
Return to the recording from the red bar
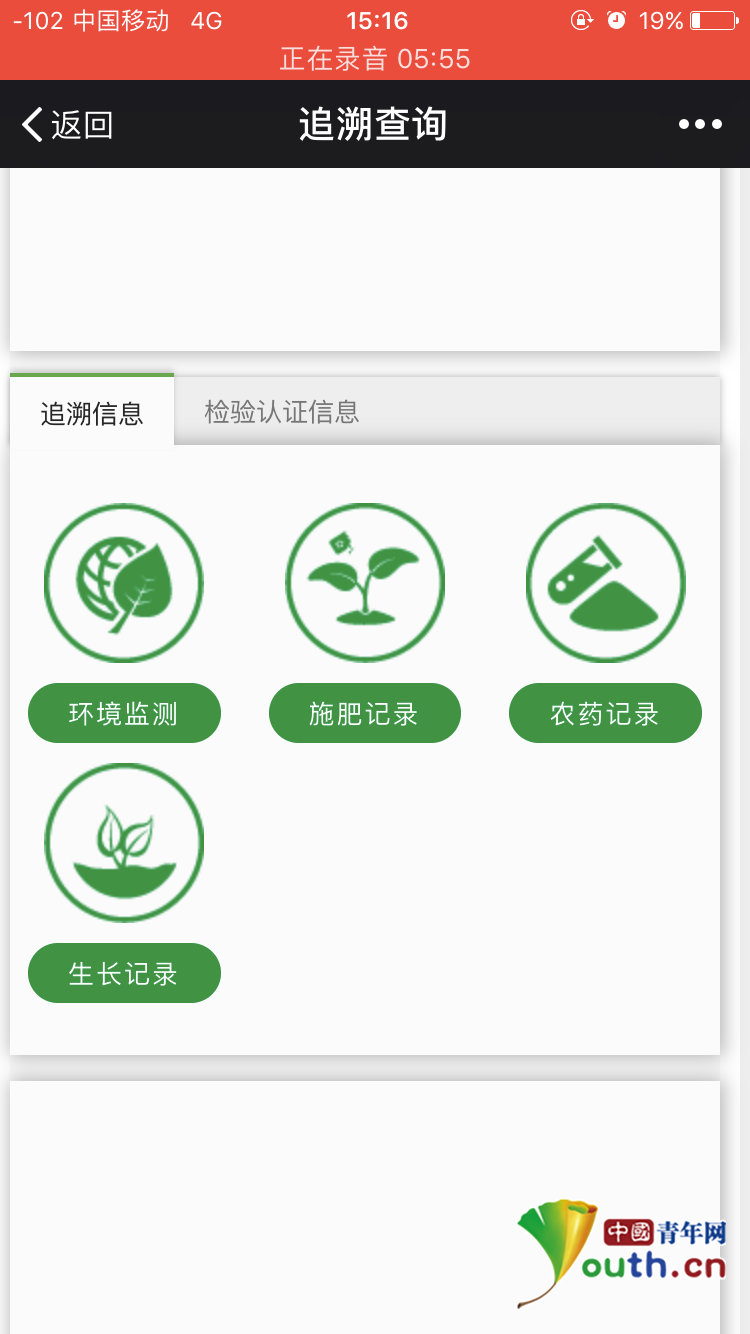(x=375, y=59)
